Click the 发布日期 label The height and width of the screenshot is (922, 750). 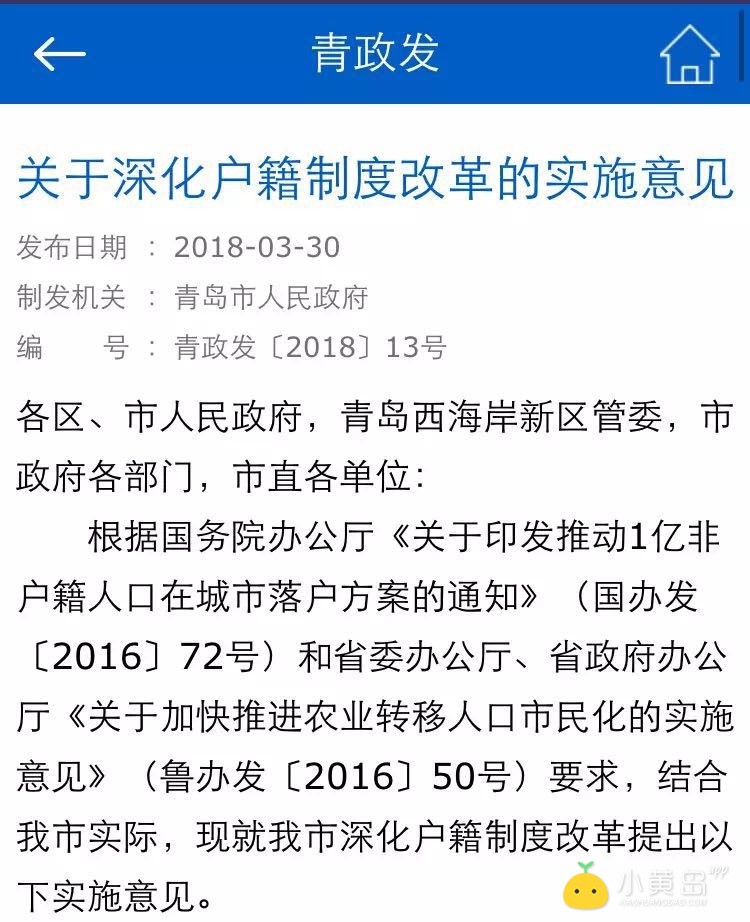70,246
